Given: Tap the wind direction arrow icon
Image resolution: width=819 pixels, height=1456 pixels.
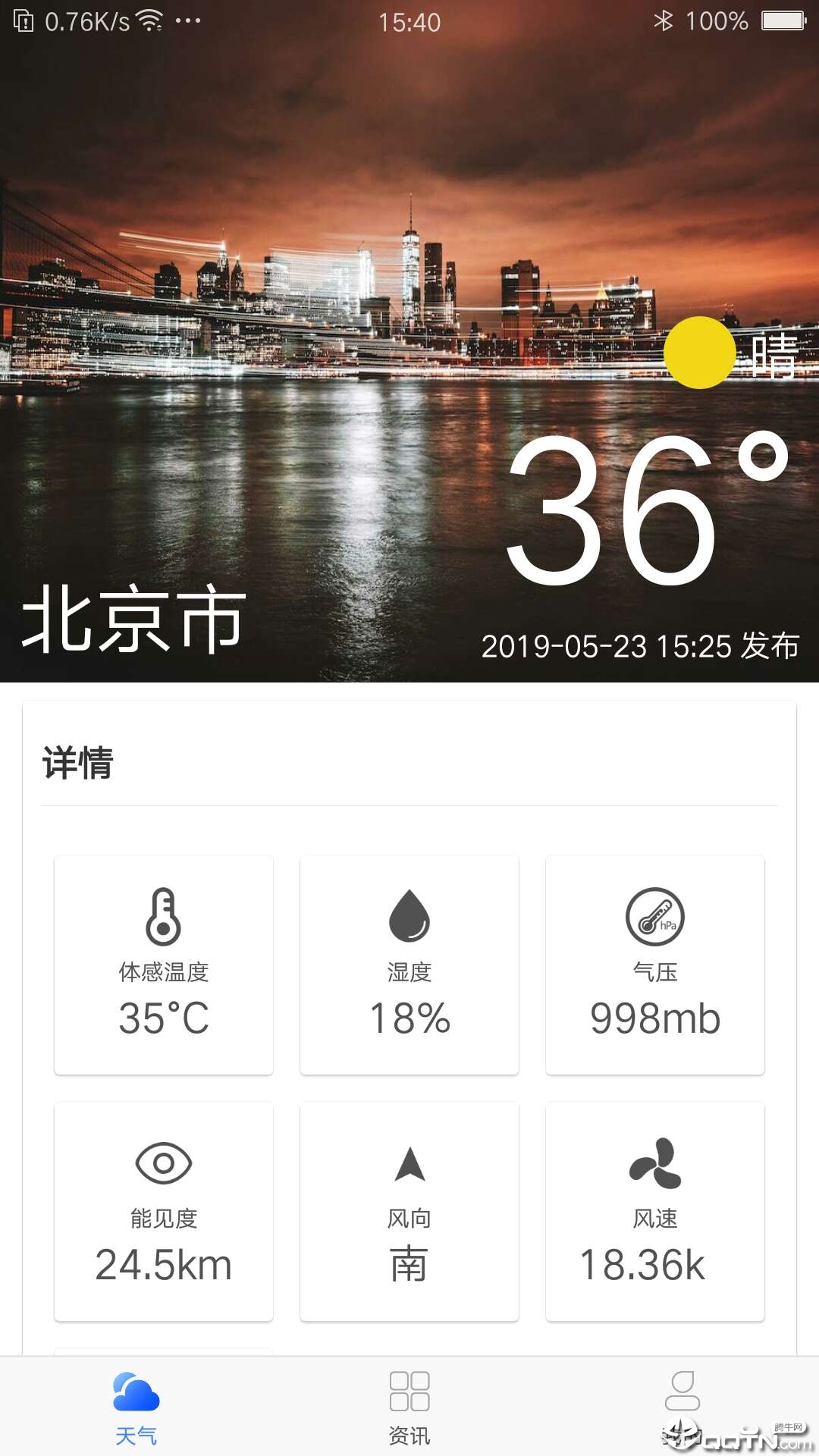Looking at the screenshot, I should [x=409, y=1163].
